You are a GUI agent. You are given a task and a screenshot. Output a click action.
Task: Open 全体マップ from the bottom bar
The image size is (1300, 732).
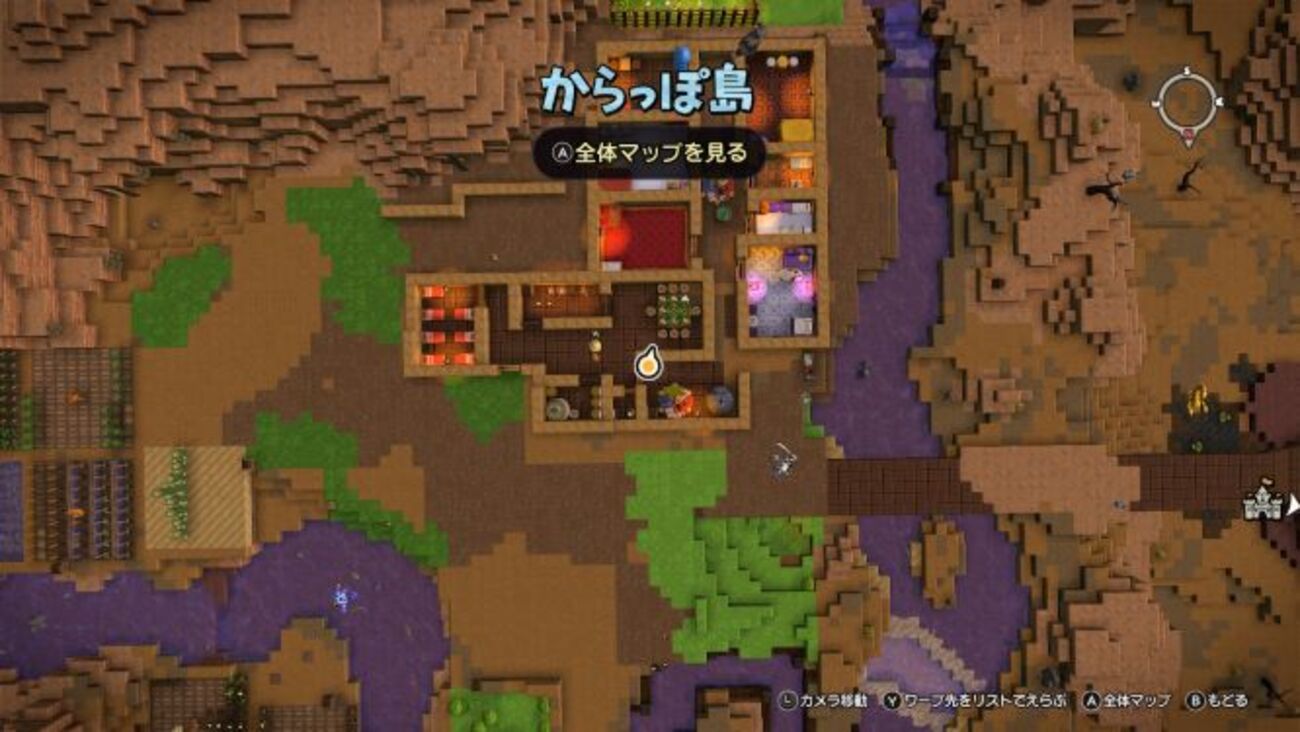(x=1125, y=701)
